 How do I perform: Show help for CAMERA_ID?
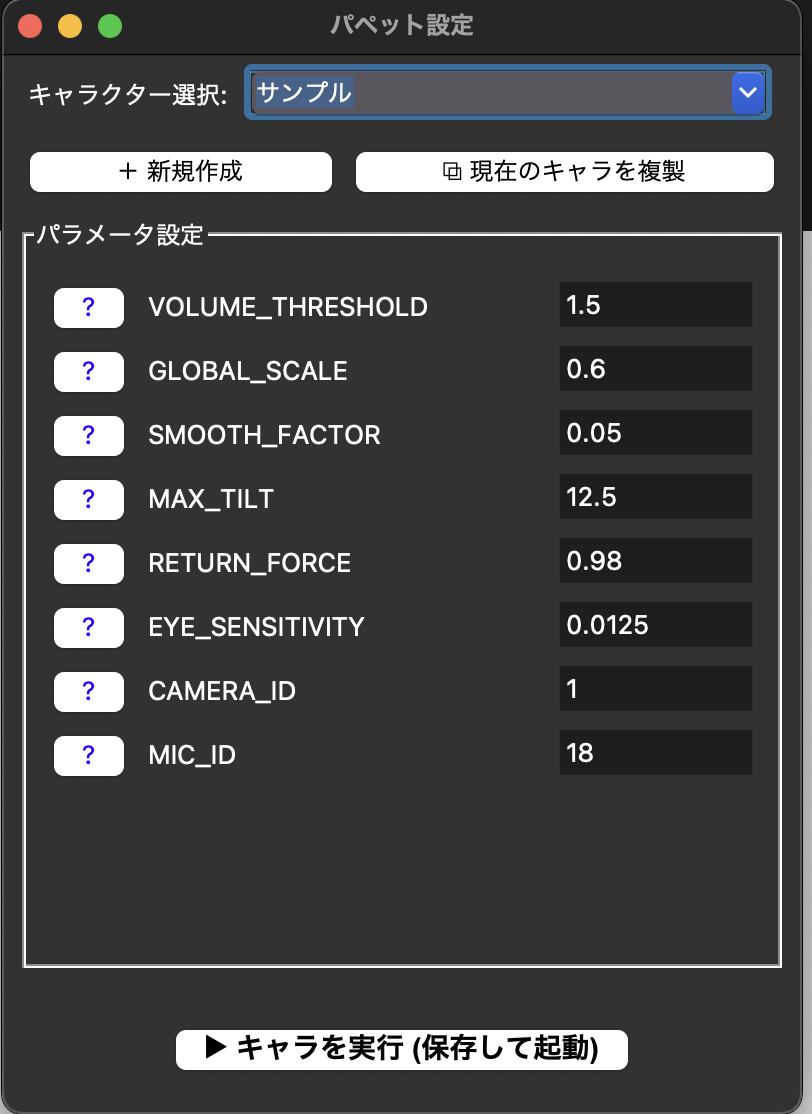(89, 692)
